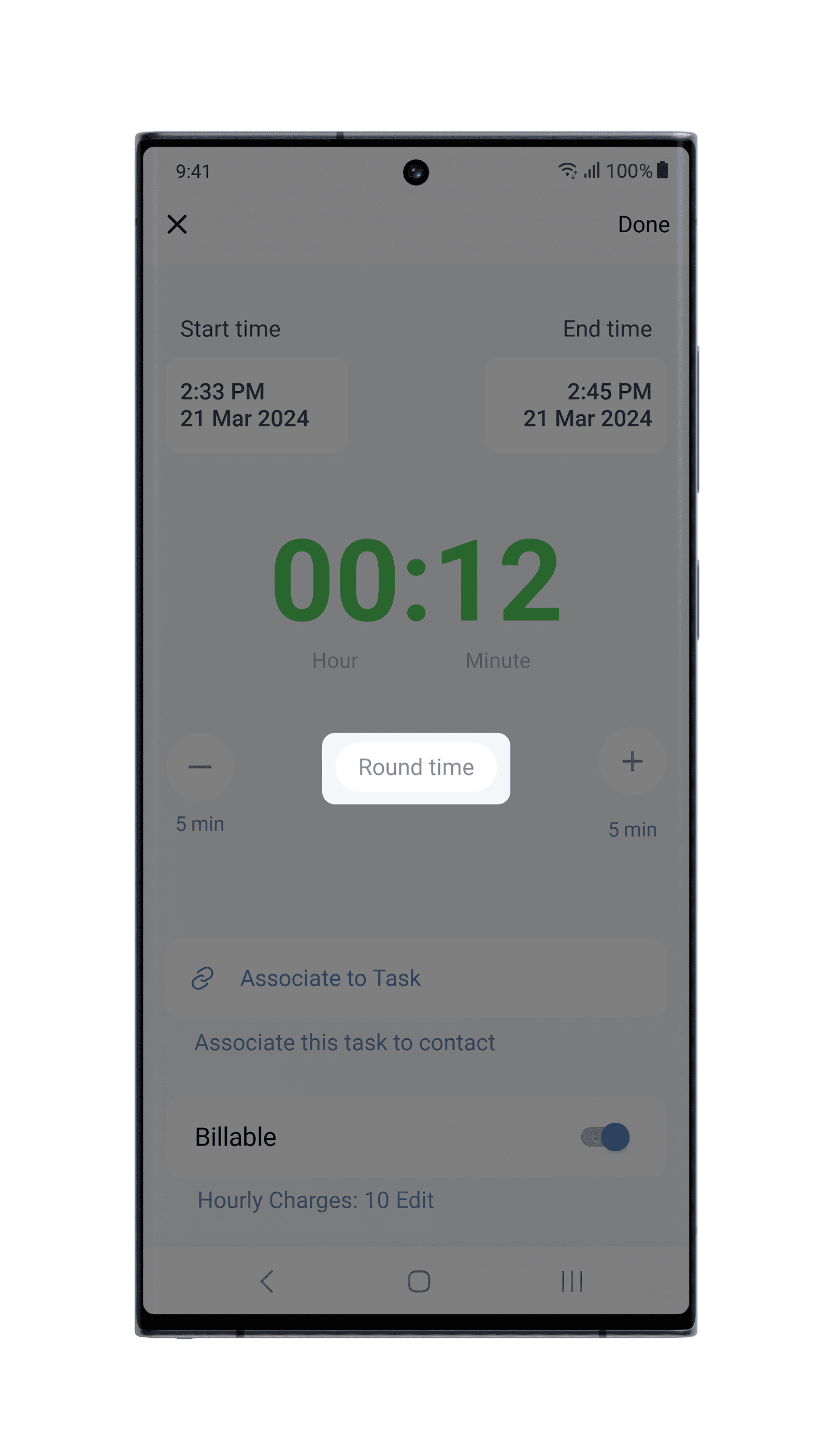Edit the start time 2:33 PM
Screen dimensions: 832x1456
click(256, 405)
